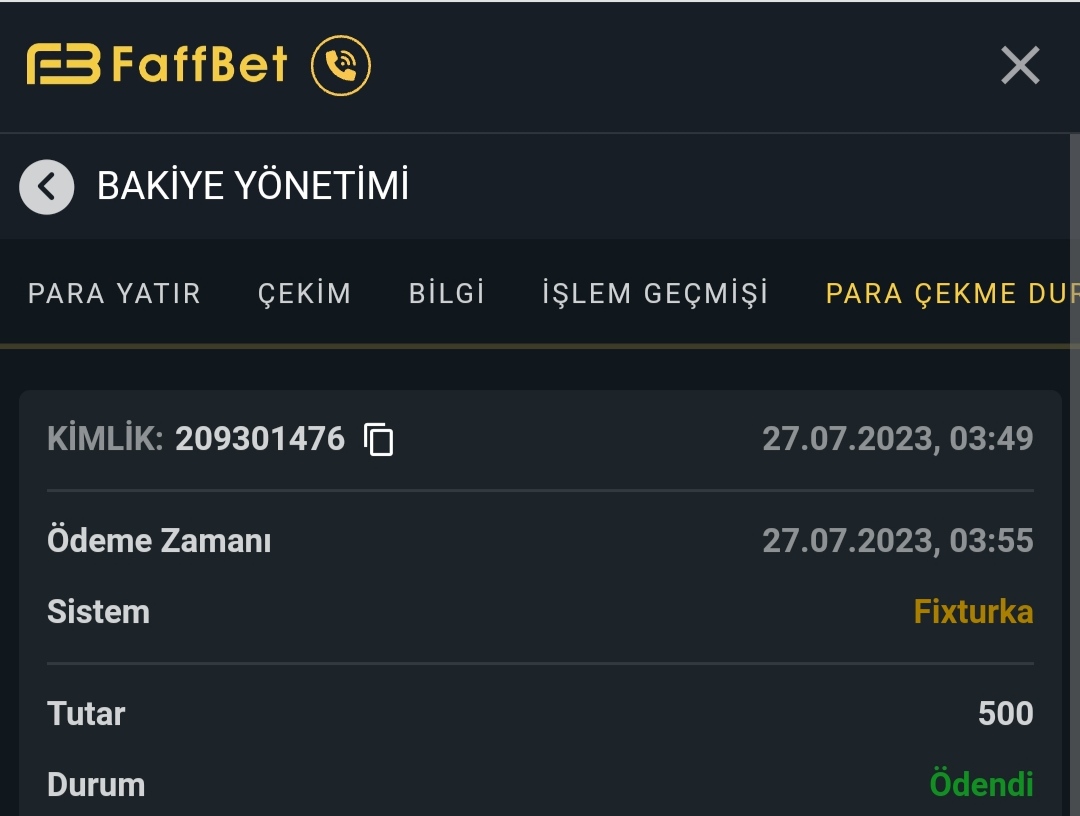Tap the FaffBet logo to go home
1080x816 pixels.
click(157, 65)
